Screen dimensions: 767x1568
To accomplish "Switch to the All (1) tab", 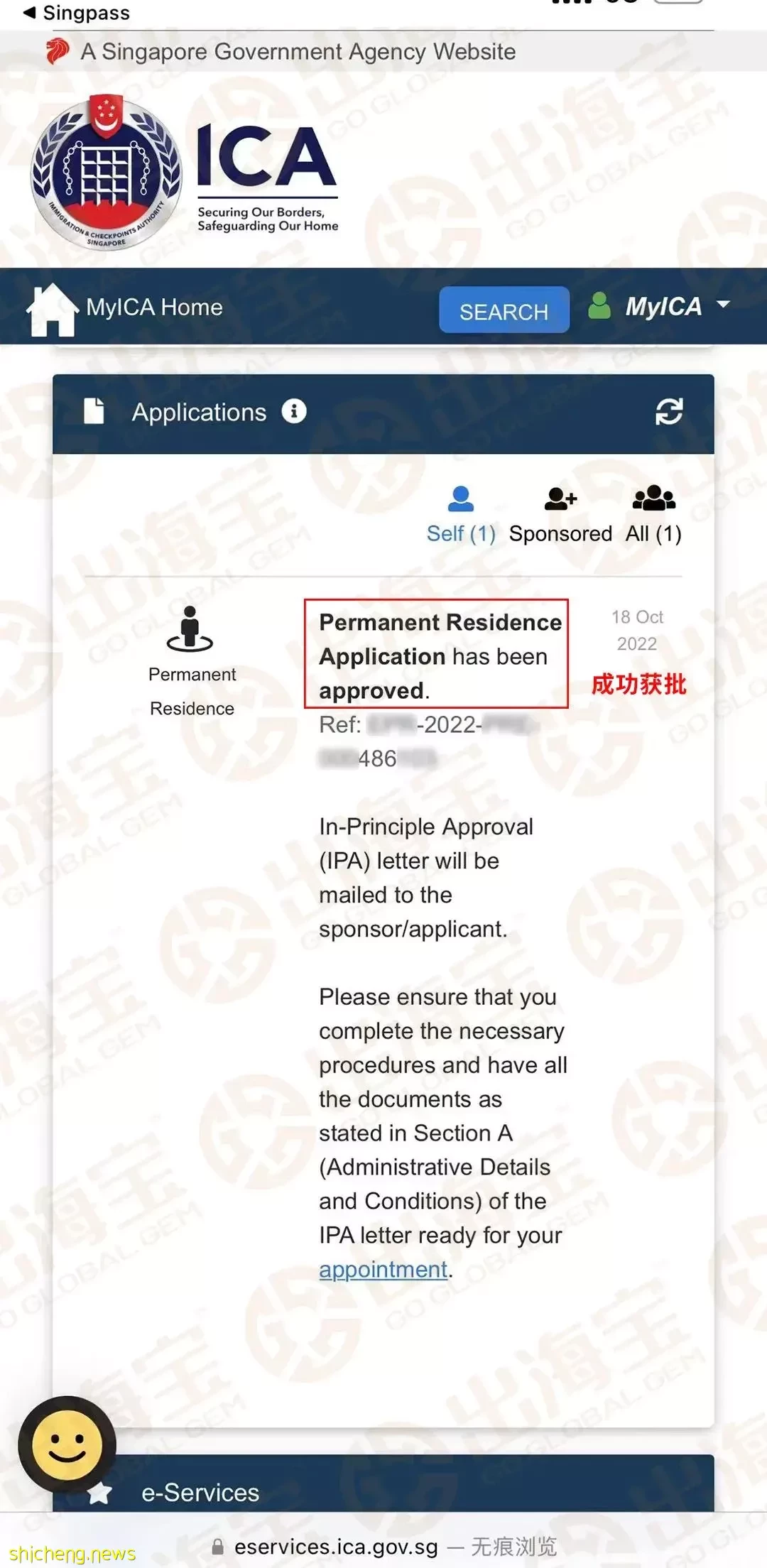I will click(653, 516).
